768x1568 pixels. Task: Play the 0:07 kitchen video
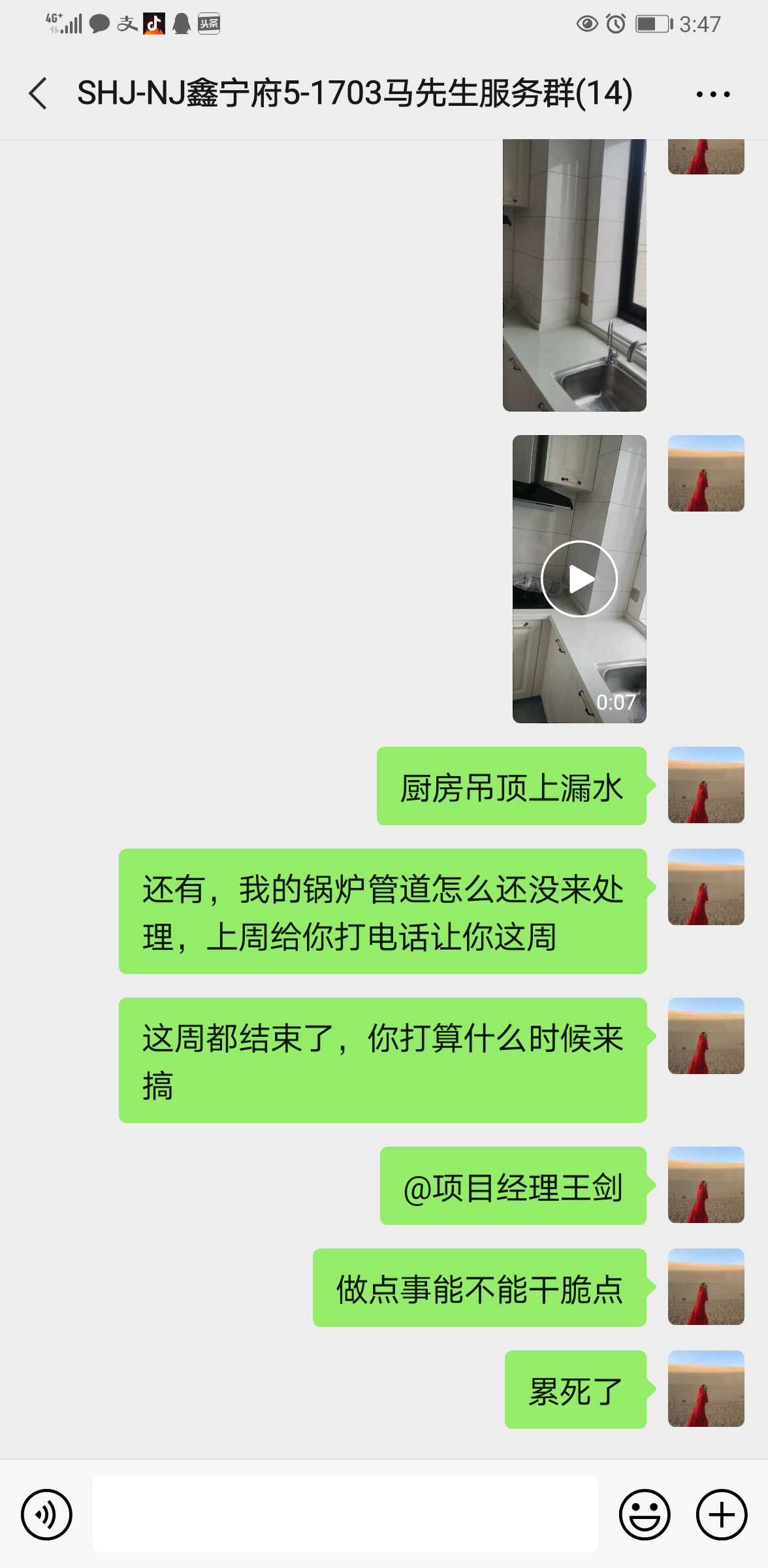click(x=579, y=579)
